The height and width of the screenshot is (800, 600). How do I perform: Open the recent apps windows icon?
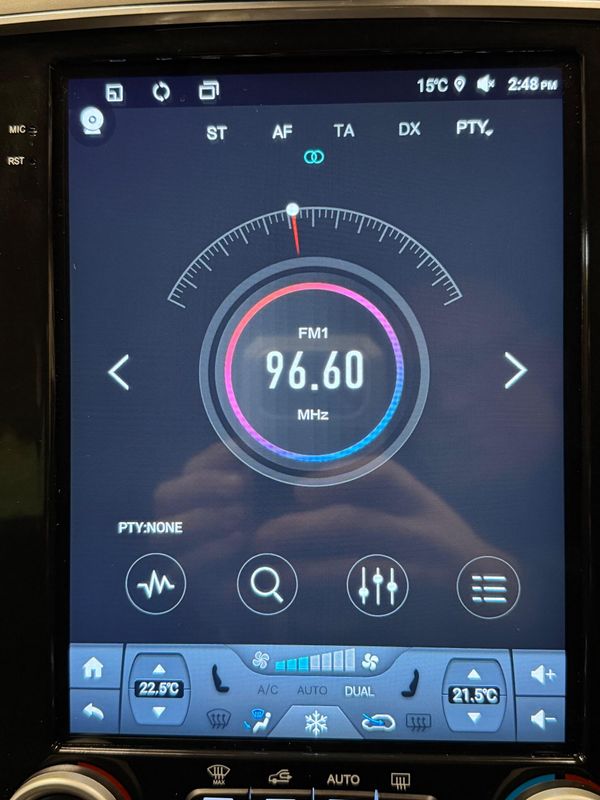[x=208, y=91]
